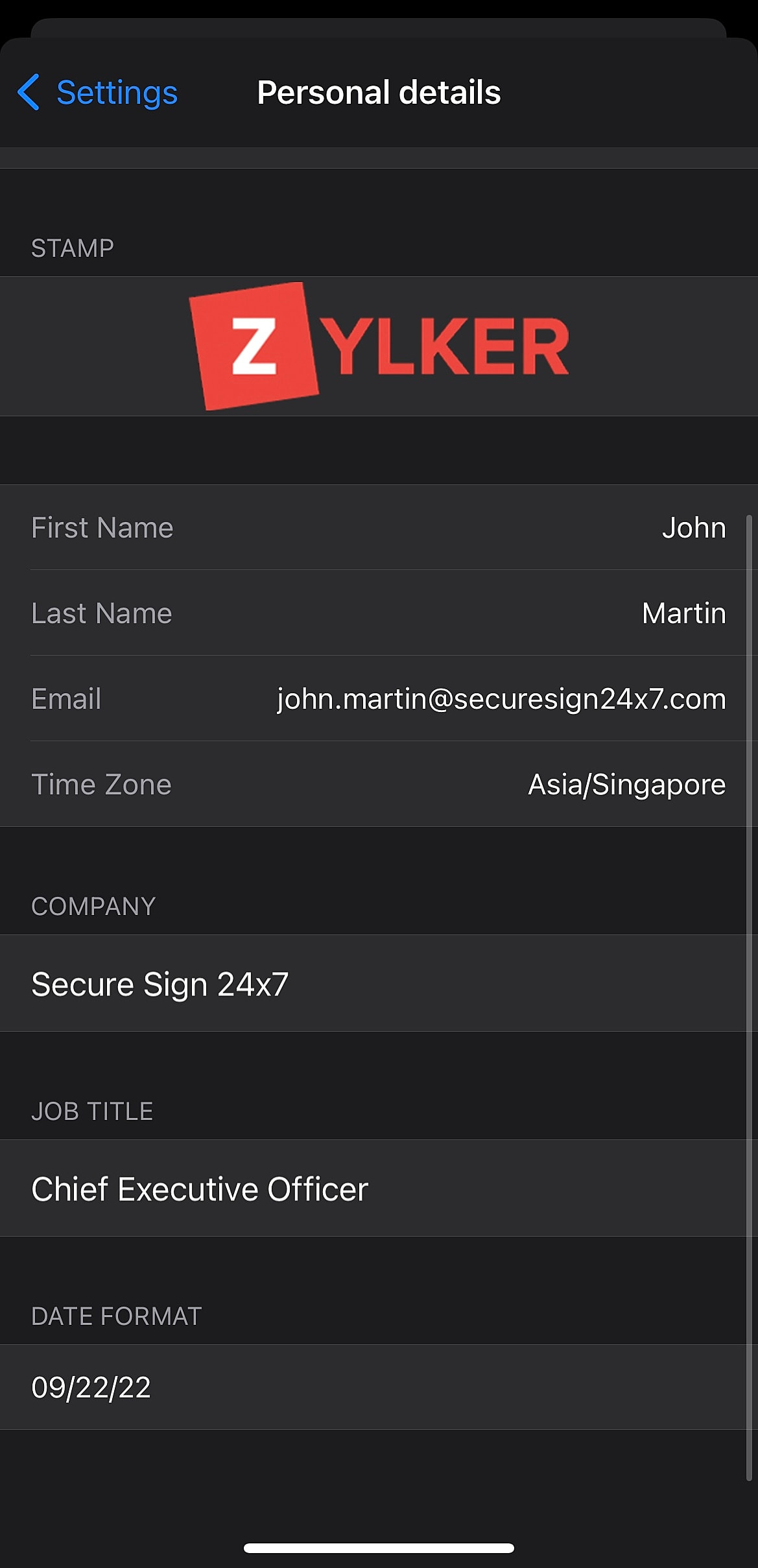
Task: Go back to Settings
Action: tap(99, 92)
